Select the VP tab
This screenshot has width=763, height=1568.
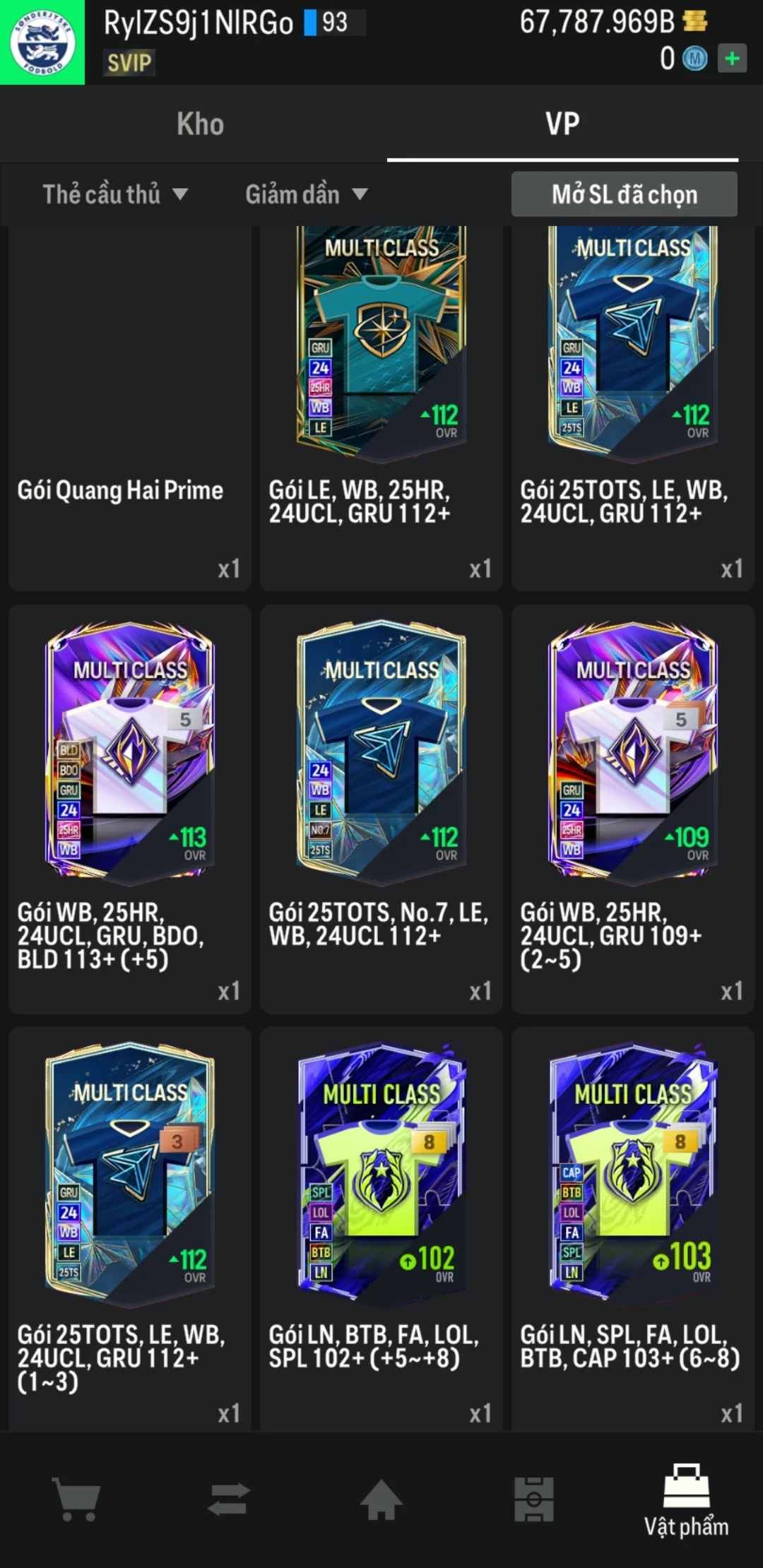point(562,124)
